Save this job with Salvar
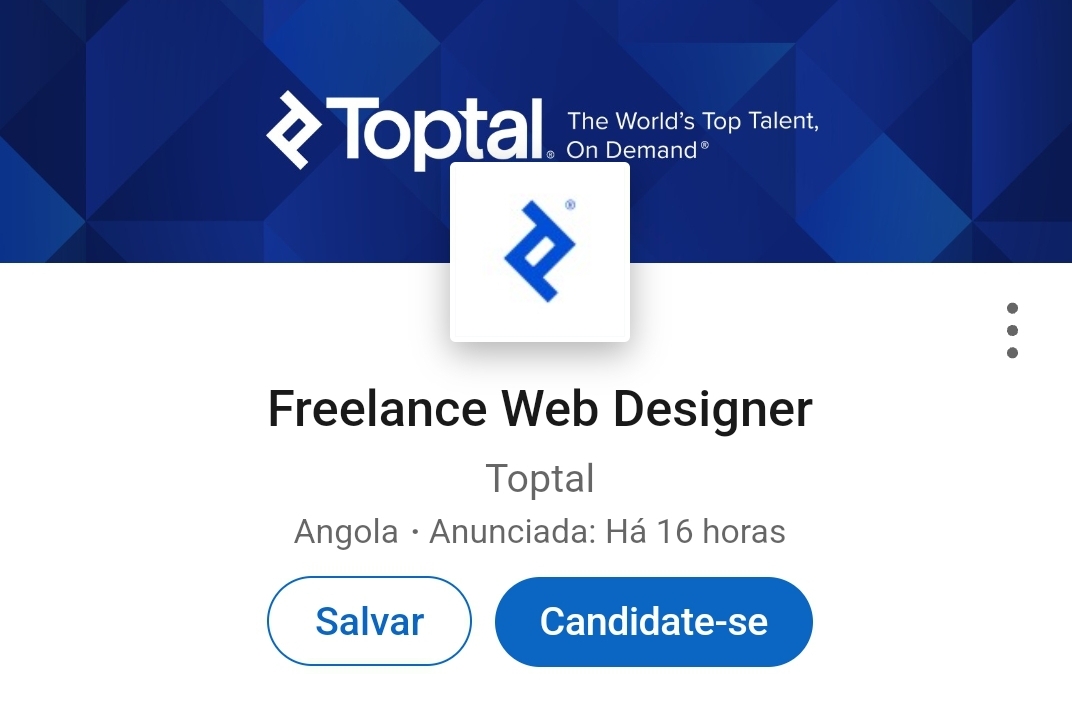This screenshot has width=1072, height=711. tap(369, 621)
